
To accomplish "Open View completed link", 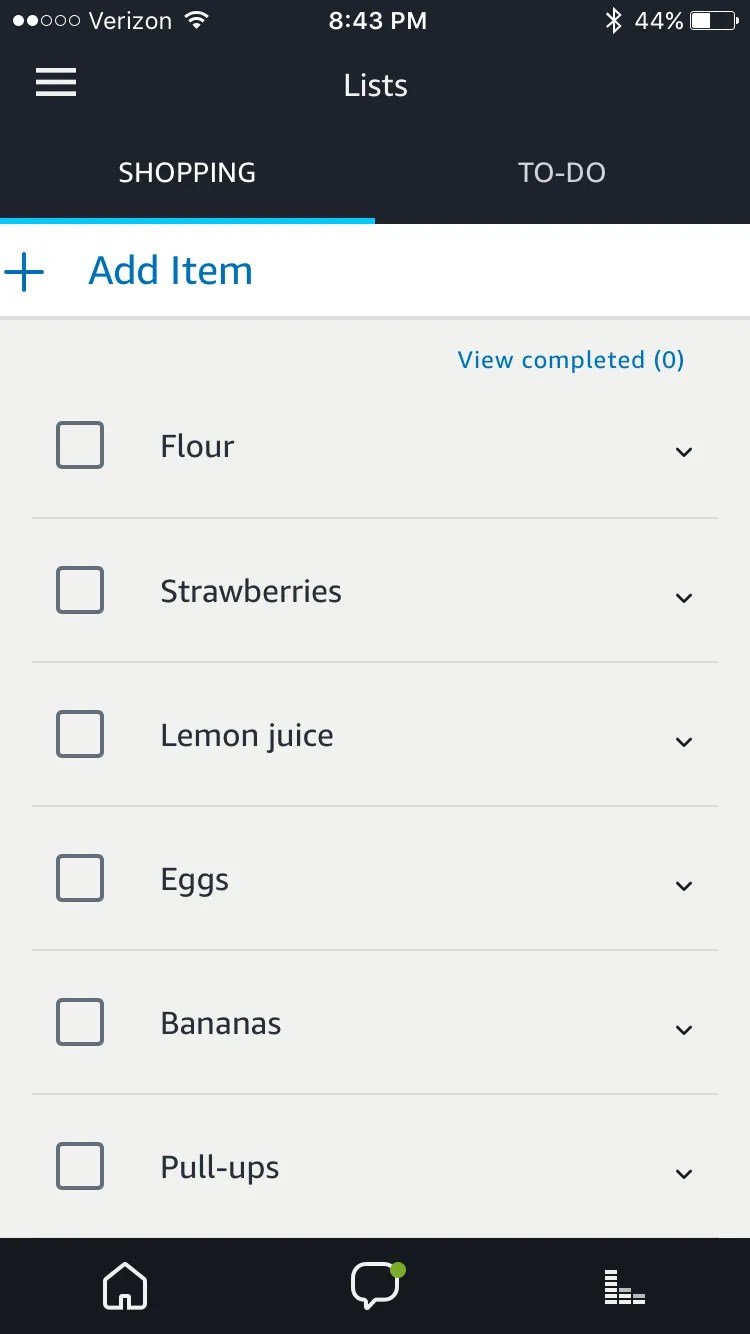I will (570, 360).
